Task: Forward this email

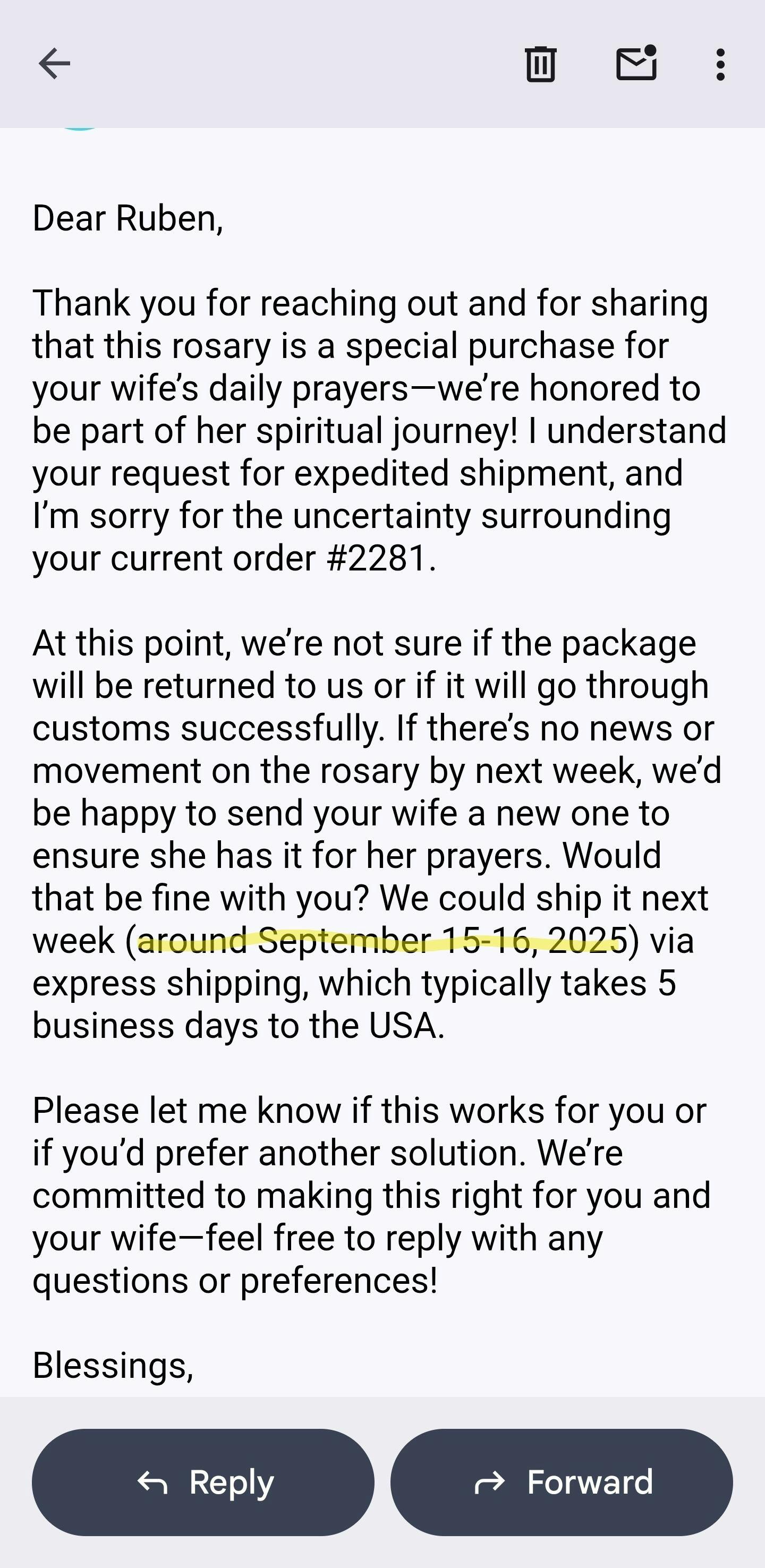Action: tap(561, 1482)
